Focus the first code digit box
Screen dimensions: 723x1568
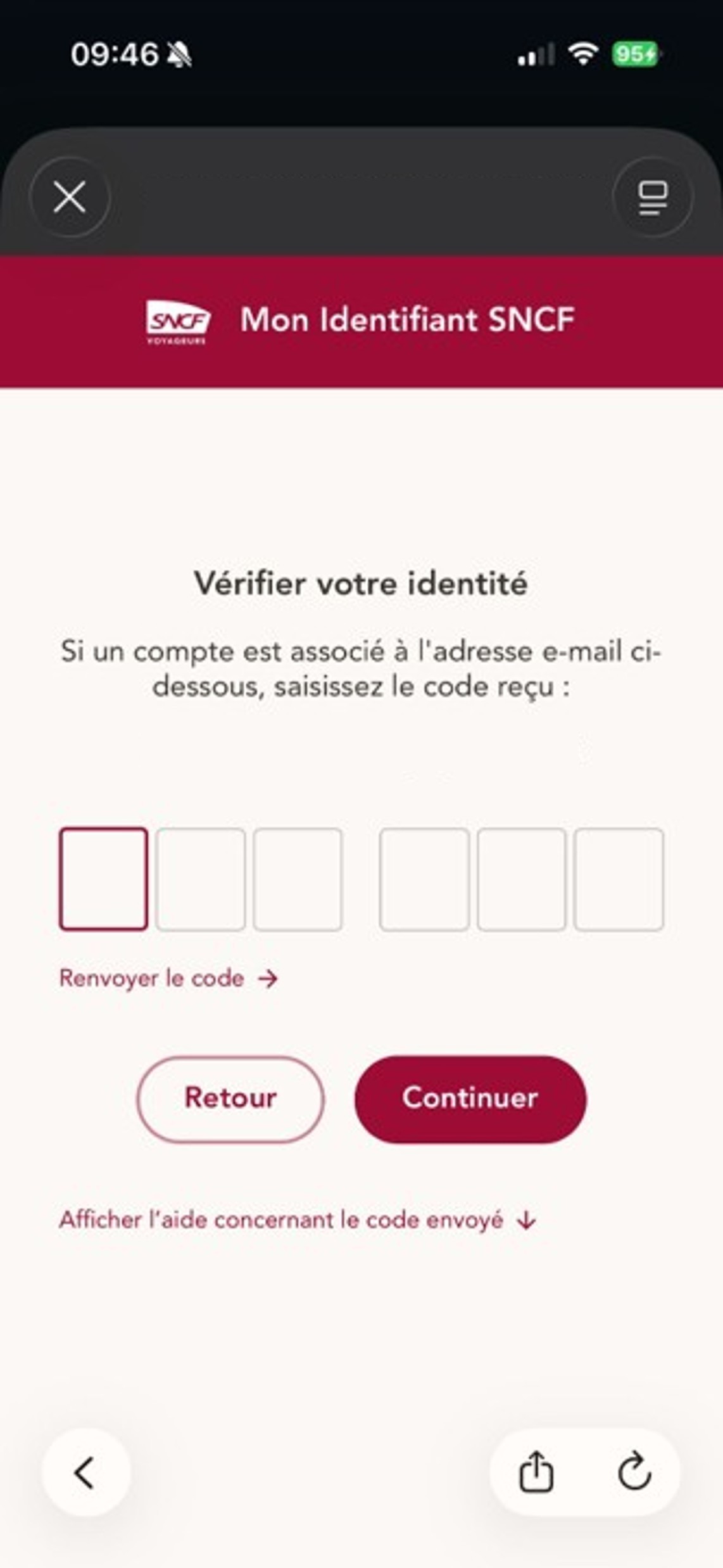coord(104,879)
